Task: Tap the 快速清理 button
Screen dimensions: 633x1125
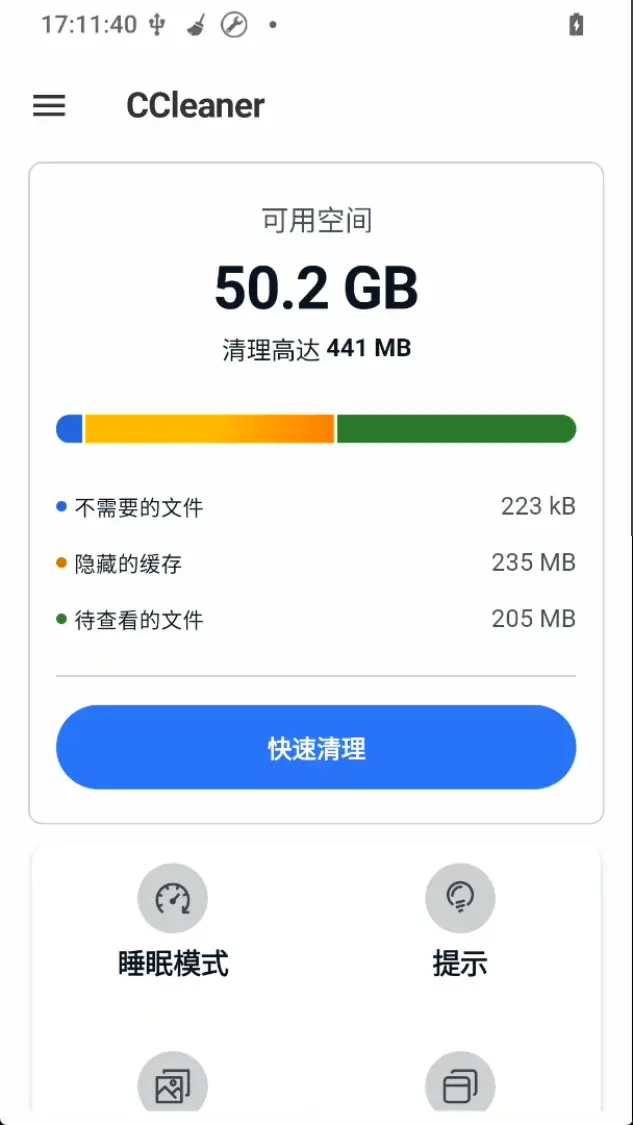Action: pyautogui.click(x=316, y=747)
